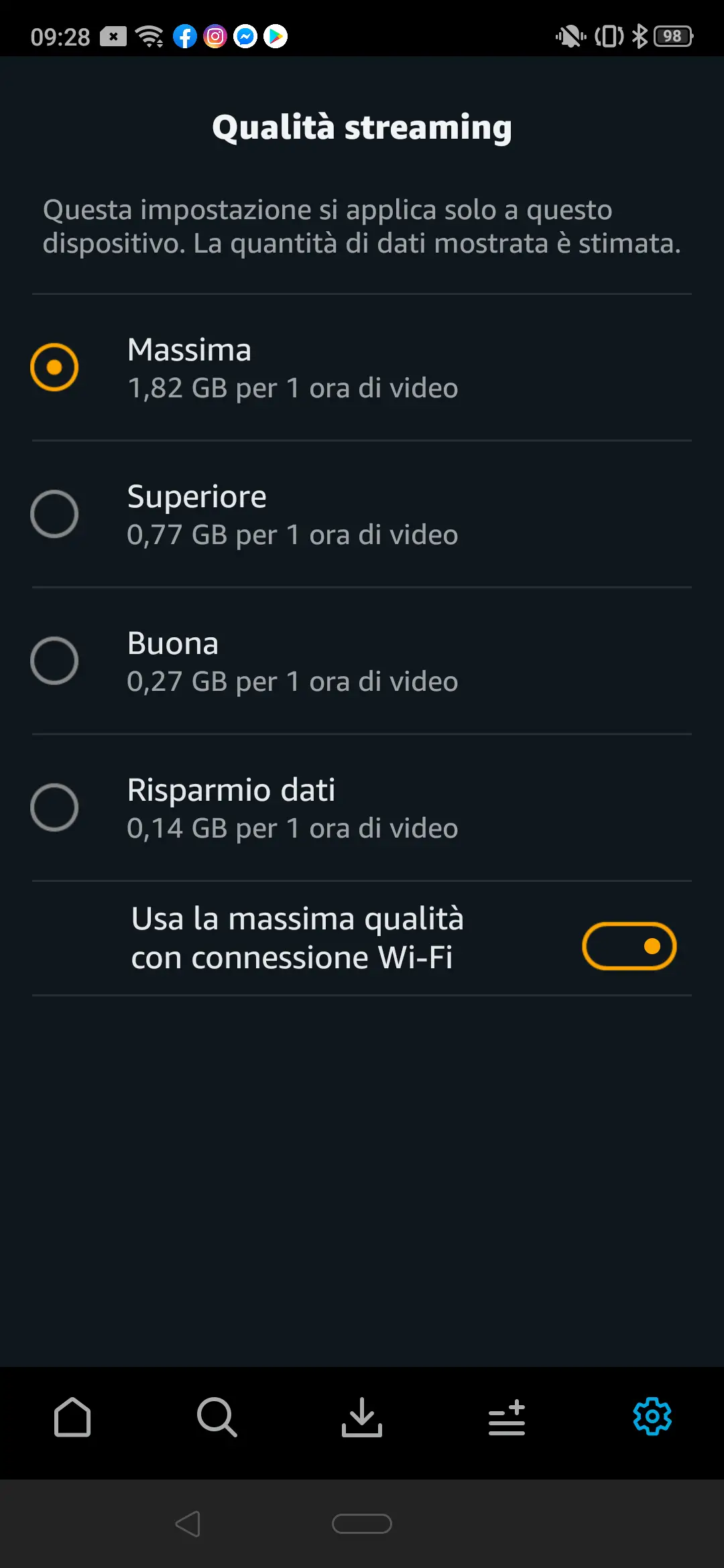Viewport: 724px width, 1568px height.
Task: Open the watchlist tab
Action: [507, 1417]
